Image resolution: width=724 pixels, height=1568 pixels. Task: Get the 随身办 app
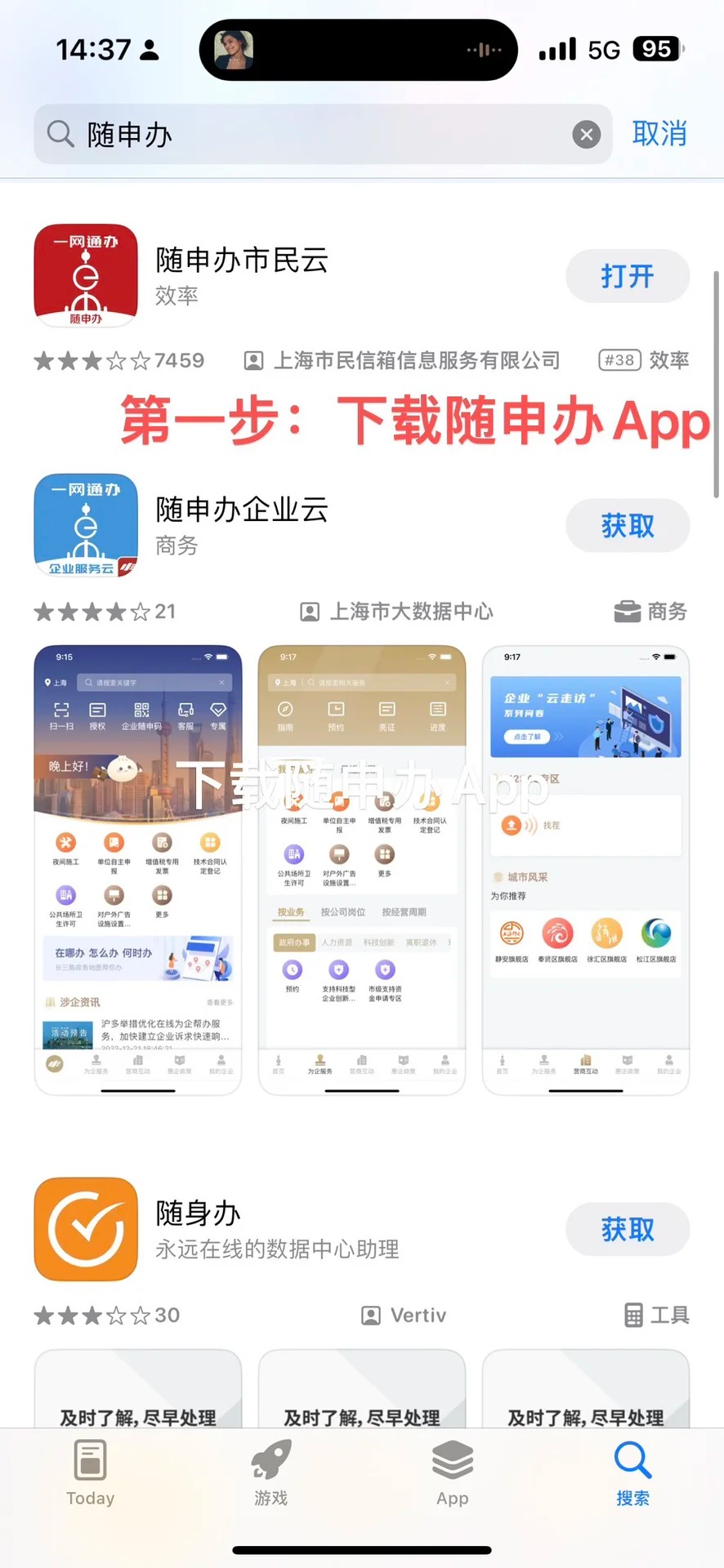click(627, 1229)
